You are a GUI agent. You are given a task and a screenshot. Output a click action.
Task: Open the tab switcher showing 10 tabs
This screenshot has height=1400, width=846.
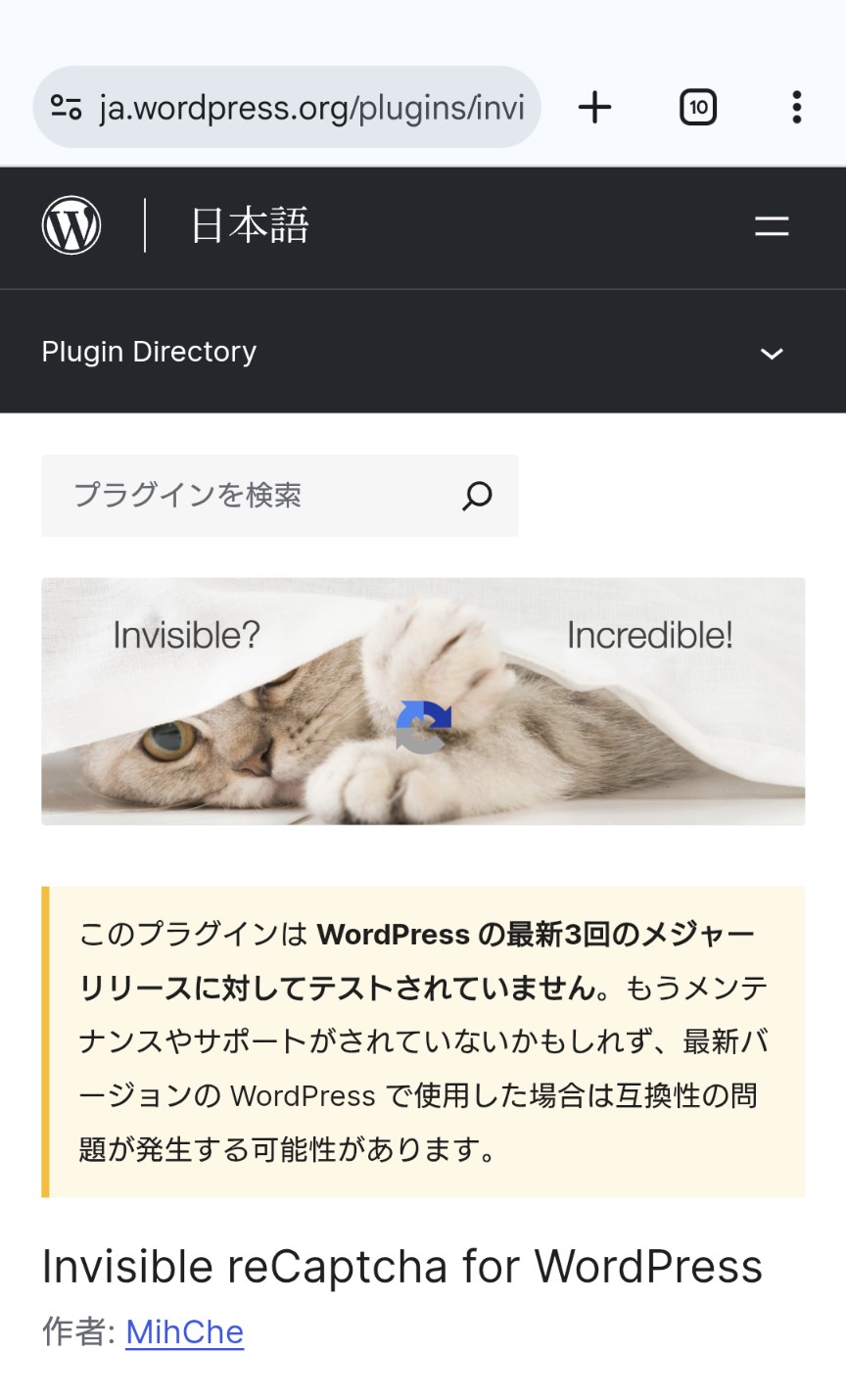pos(698,107)
